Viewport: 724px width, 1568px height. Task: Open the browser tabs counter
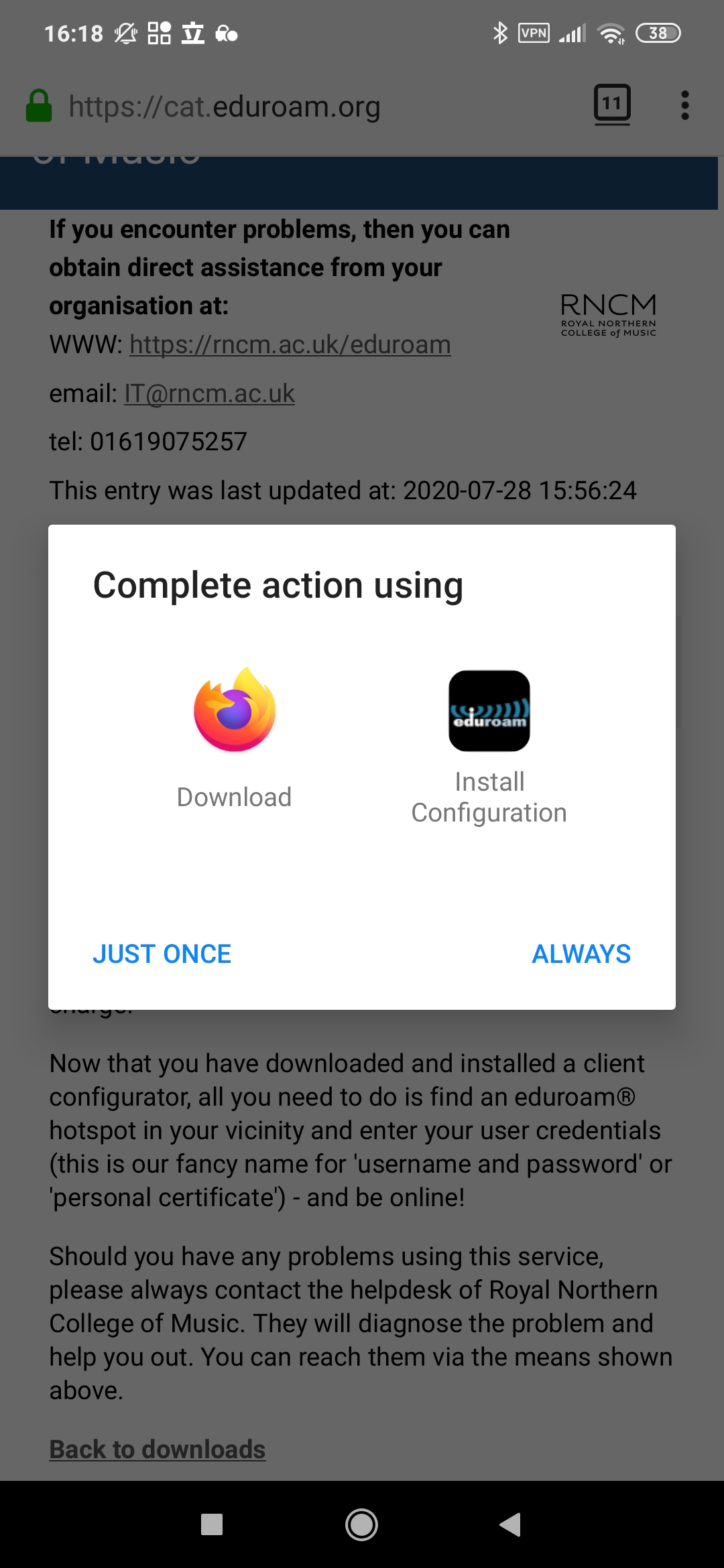611,105
